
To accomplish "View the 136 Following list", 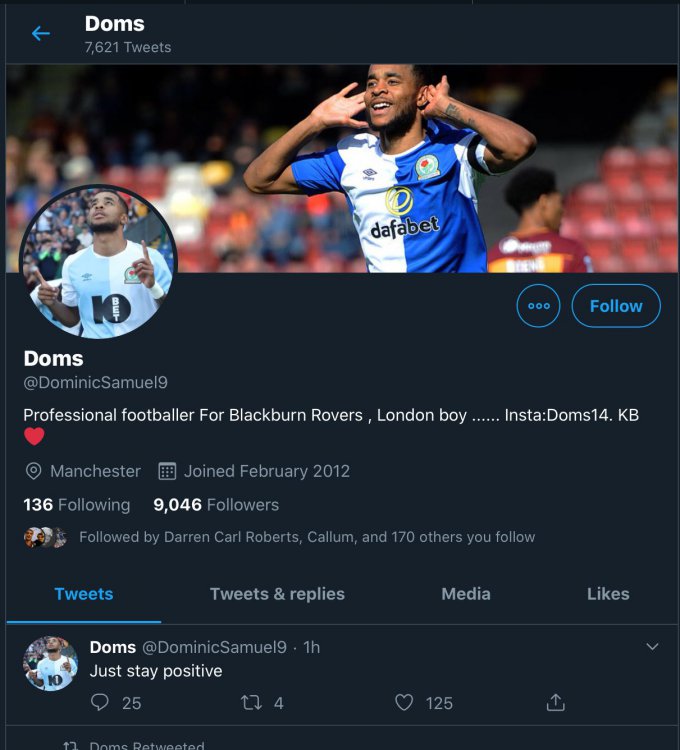I will click(x=77, y=505).
